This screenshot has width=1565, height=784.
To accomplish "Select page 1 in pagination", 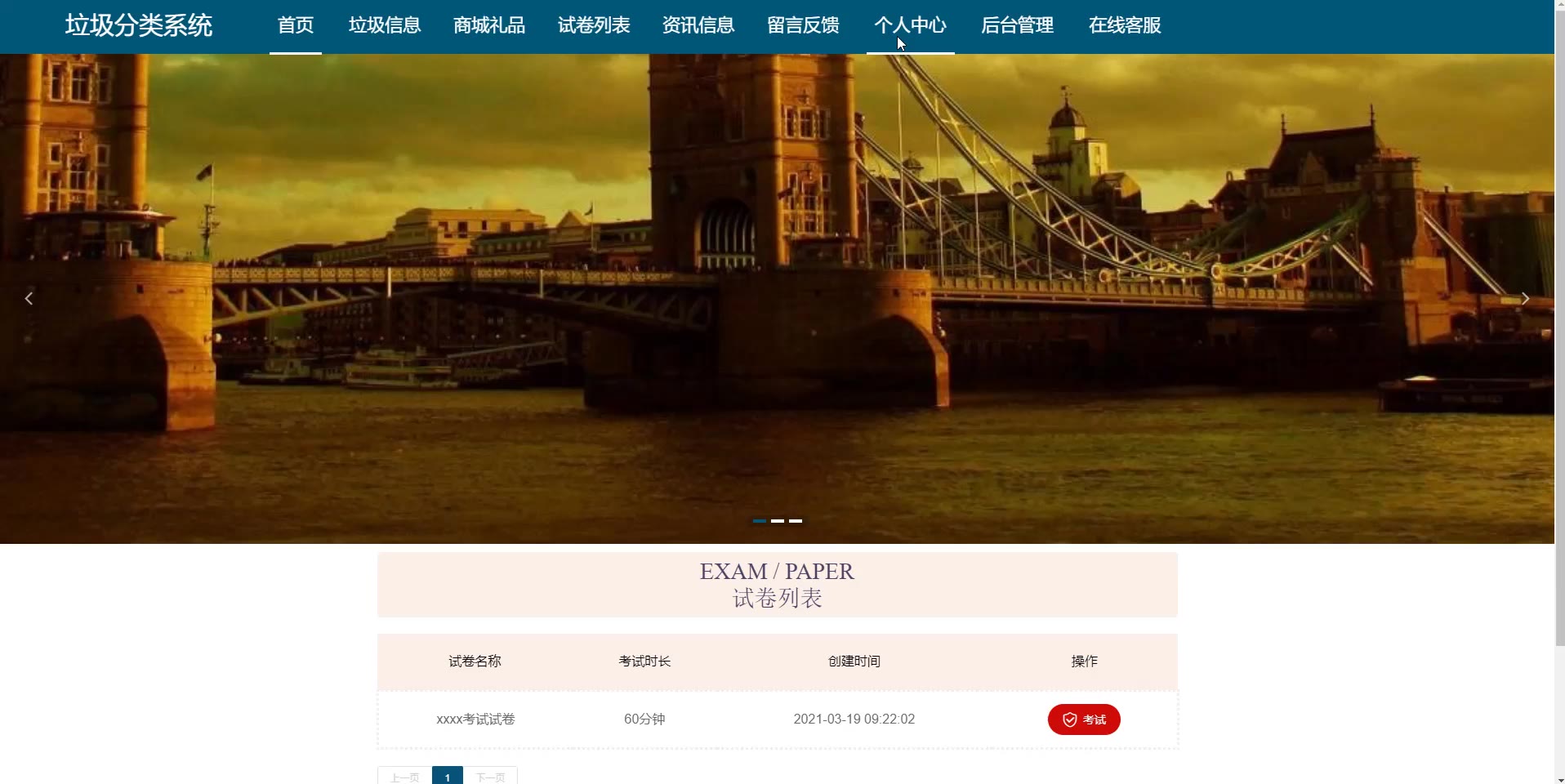I will click(x=447, y=777).
